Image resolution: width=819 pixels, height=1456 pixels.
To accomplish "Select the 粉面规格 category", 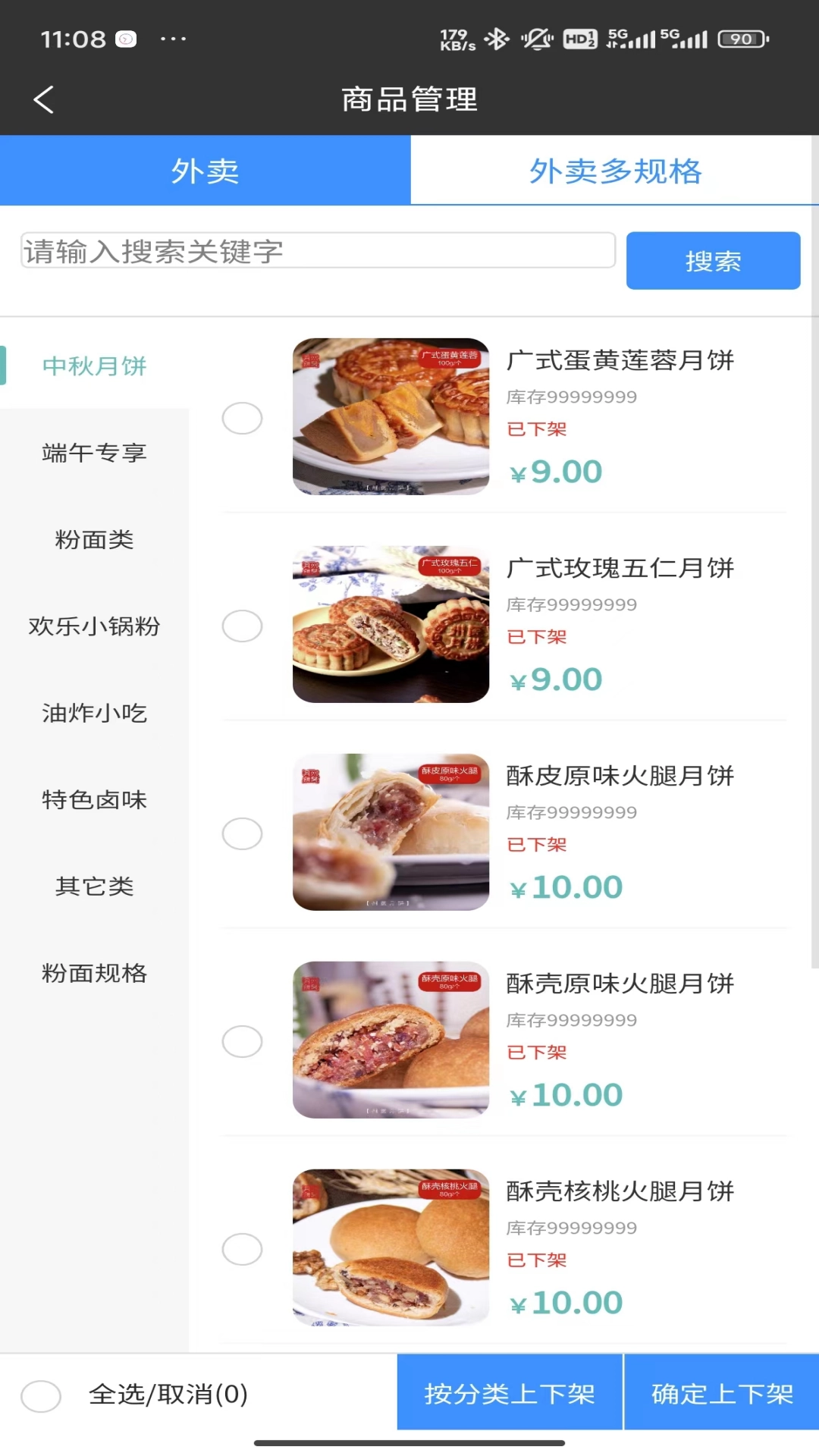I will (95, 973).
